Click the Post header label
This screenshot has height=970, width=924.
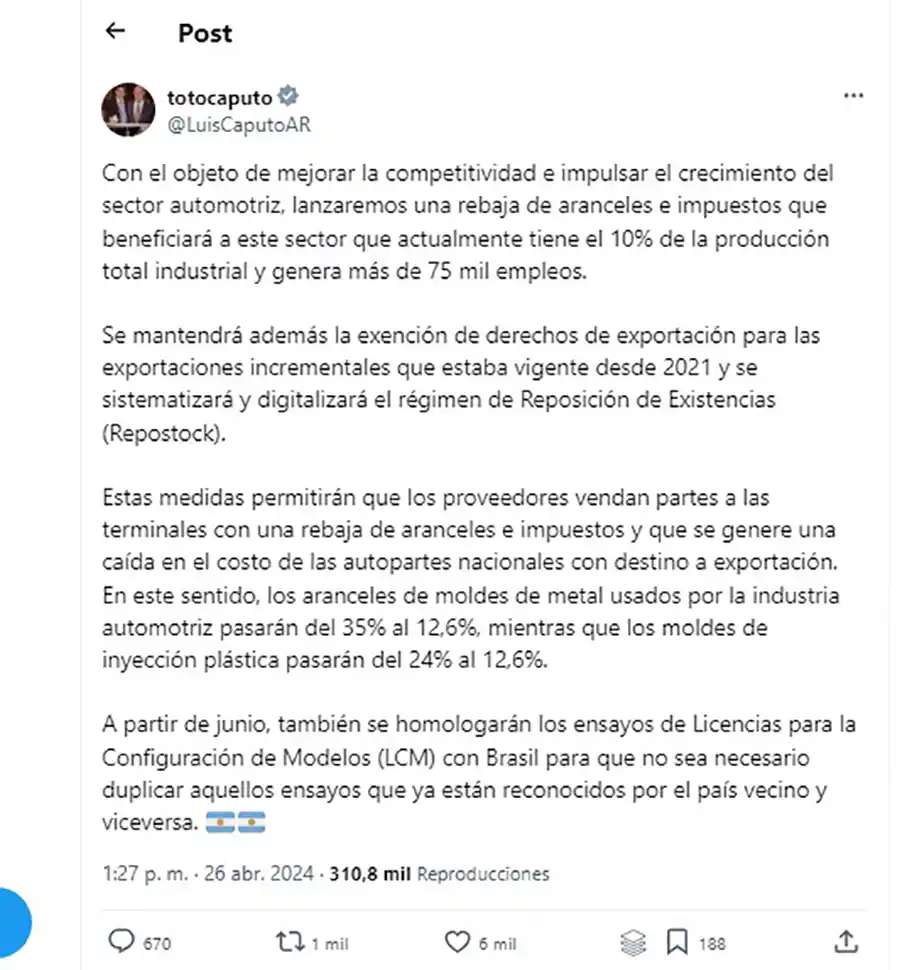coord(204,33)
